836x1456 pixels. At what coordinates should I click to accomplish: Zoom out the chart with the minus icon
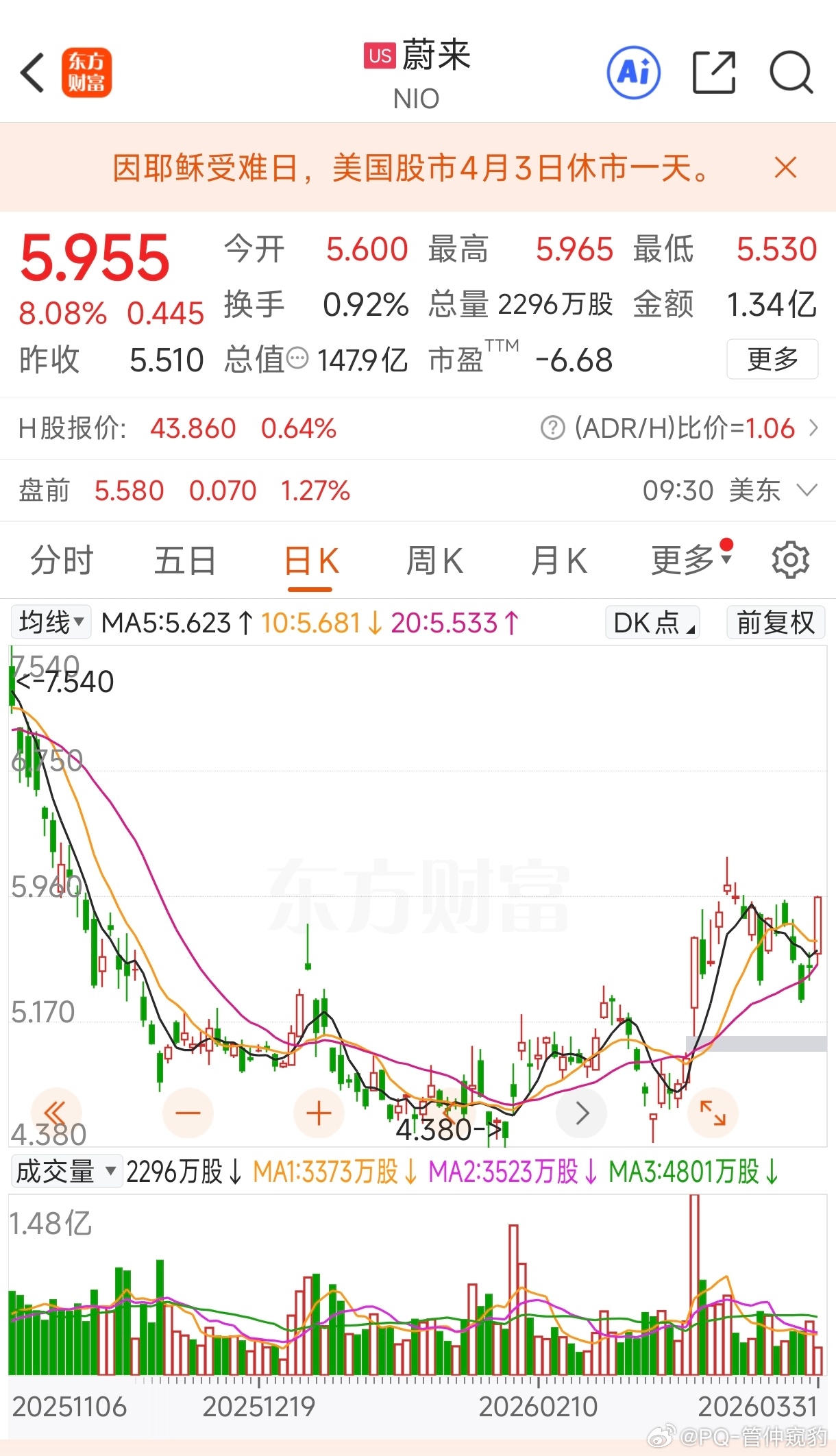coord(188,1113)
